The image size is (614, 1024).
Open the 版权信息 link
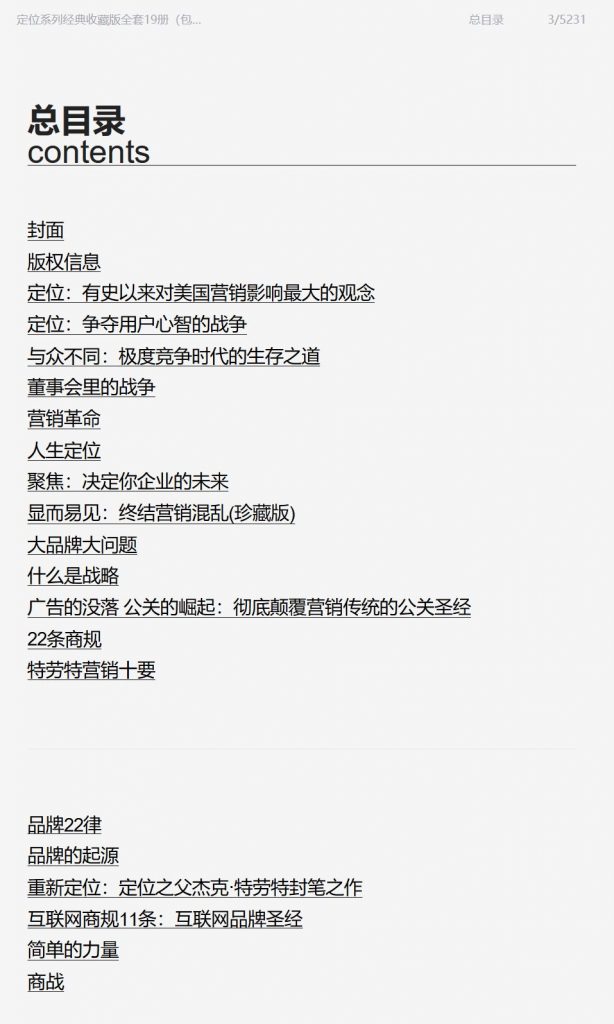[64, 262]
